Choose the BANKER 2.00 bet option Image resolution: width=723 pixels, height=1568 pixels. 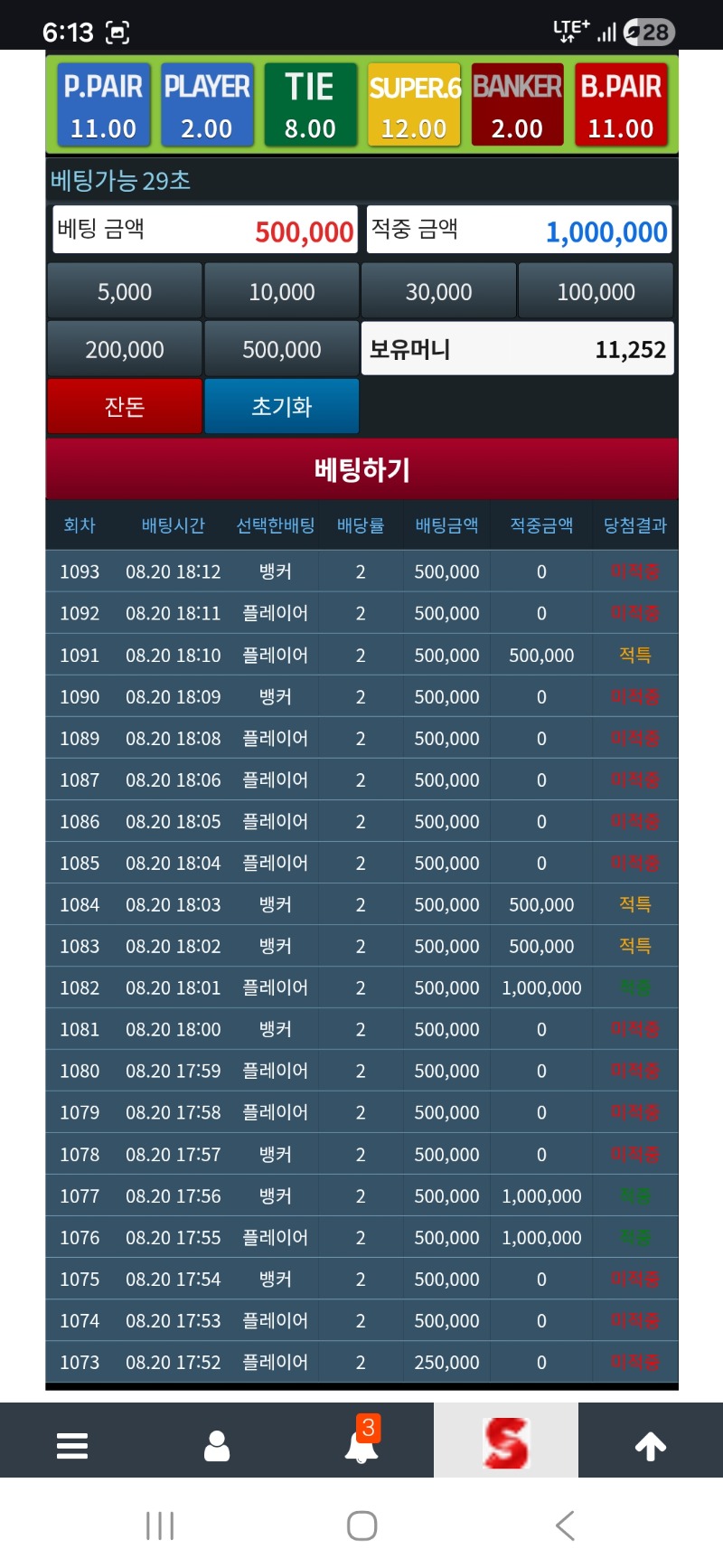pyautogui.click(x=517, y=105)
